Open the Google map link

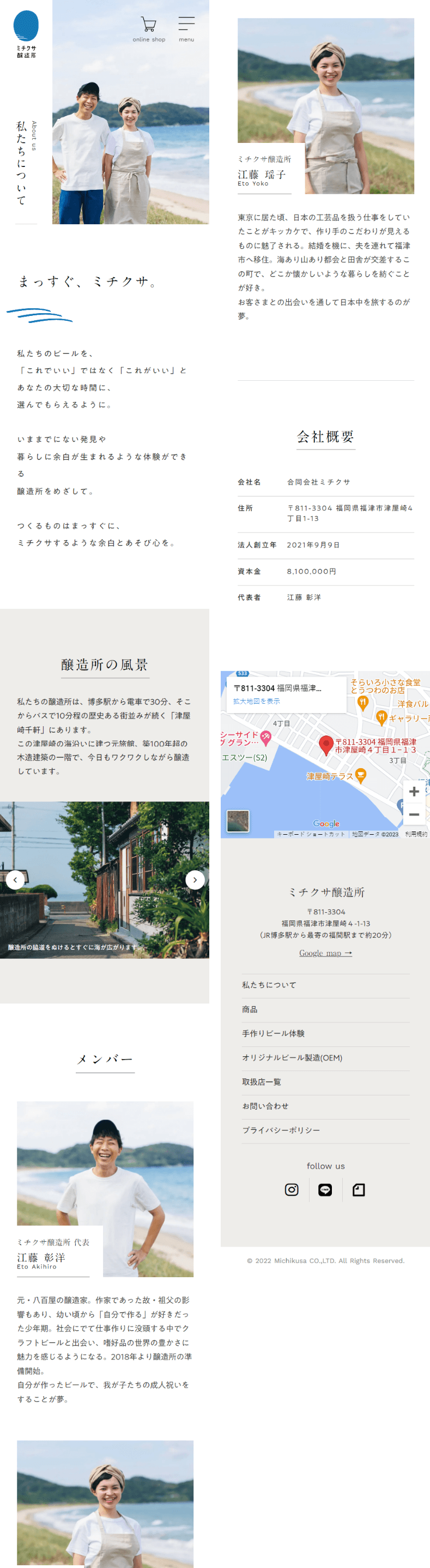tap(325, 953)
